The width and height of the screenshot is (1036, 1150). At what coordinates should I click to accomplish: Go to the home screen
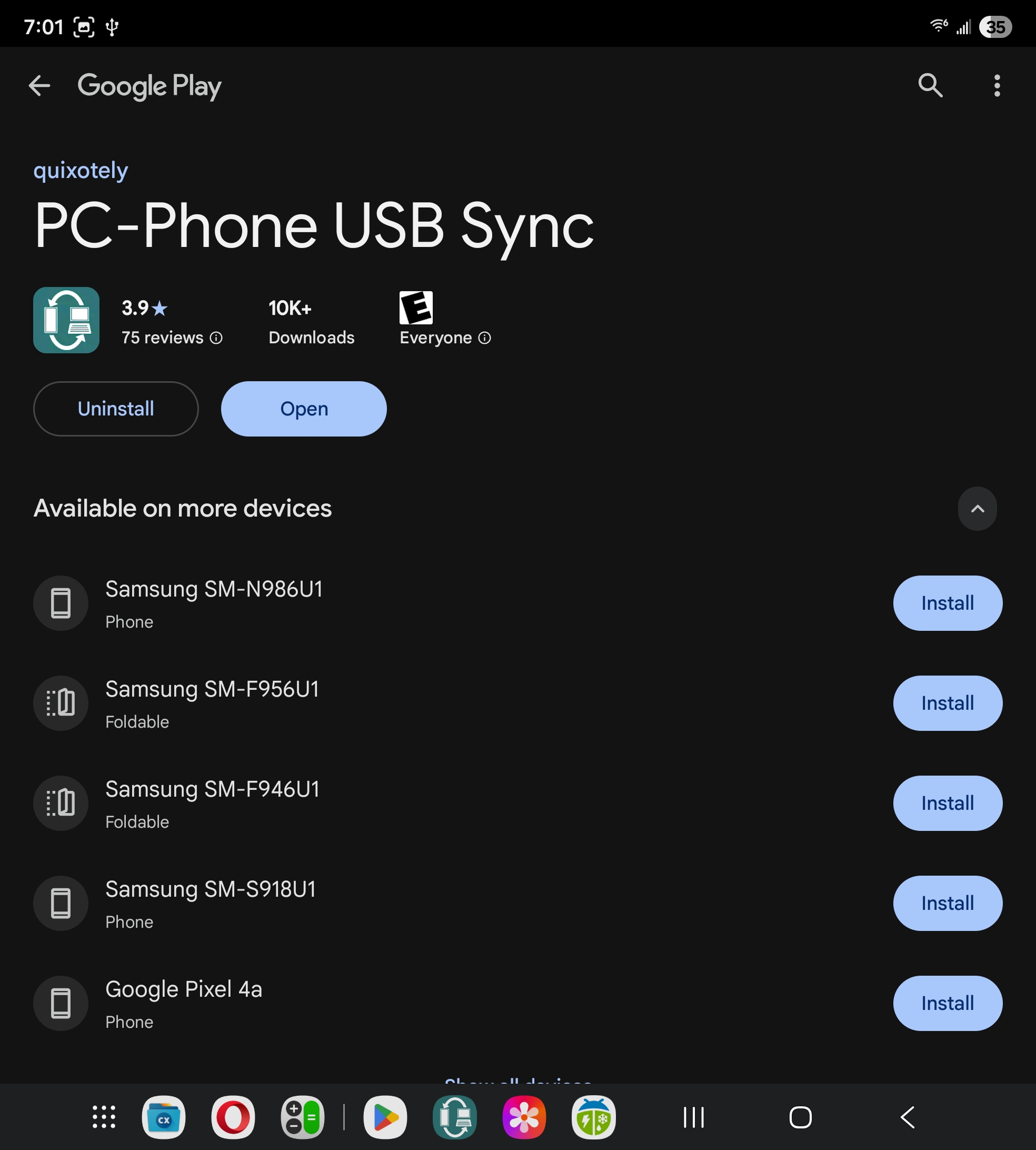pyautogui.click(x=800, y=1117)
